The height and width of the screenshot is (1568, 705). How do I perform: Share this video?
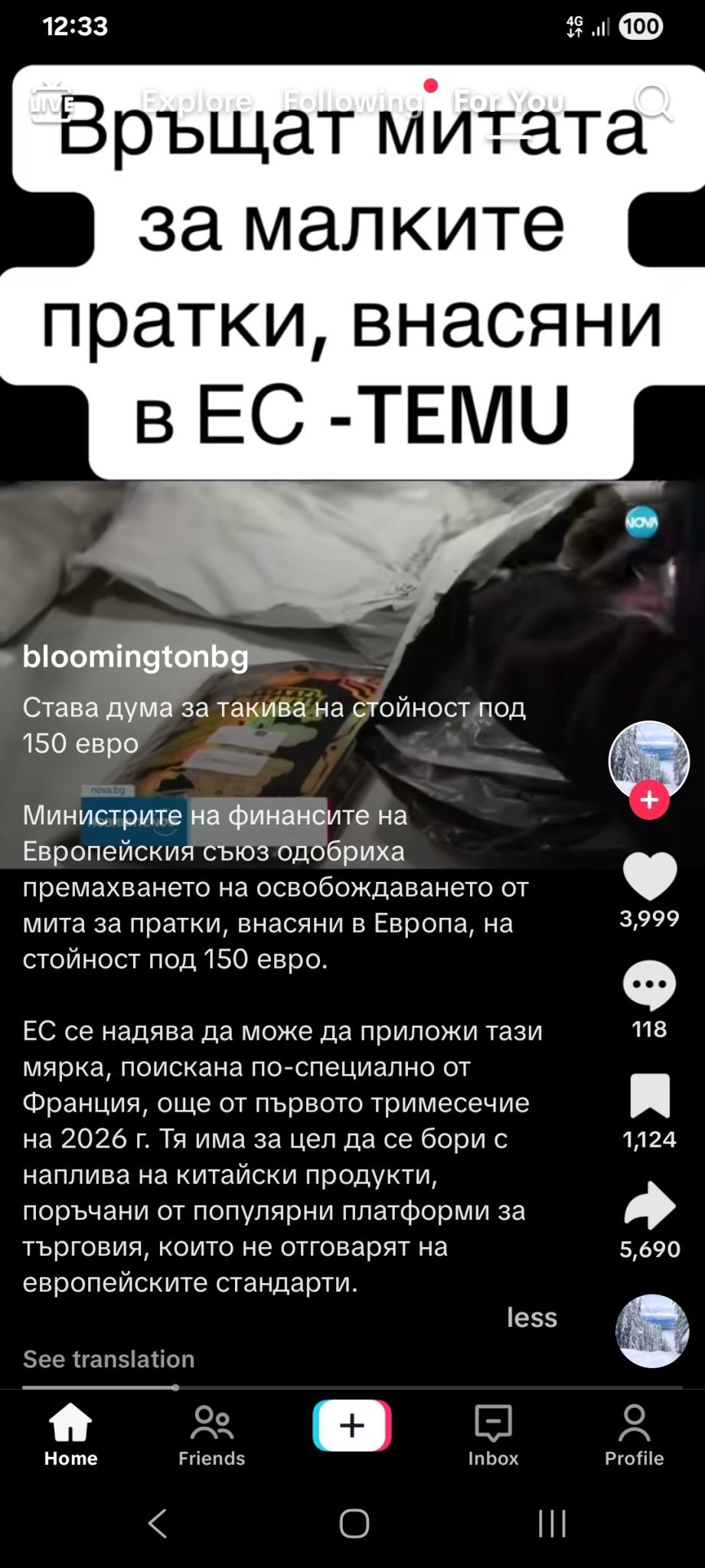(x=649, y=1206)
